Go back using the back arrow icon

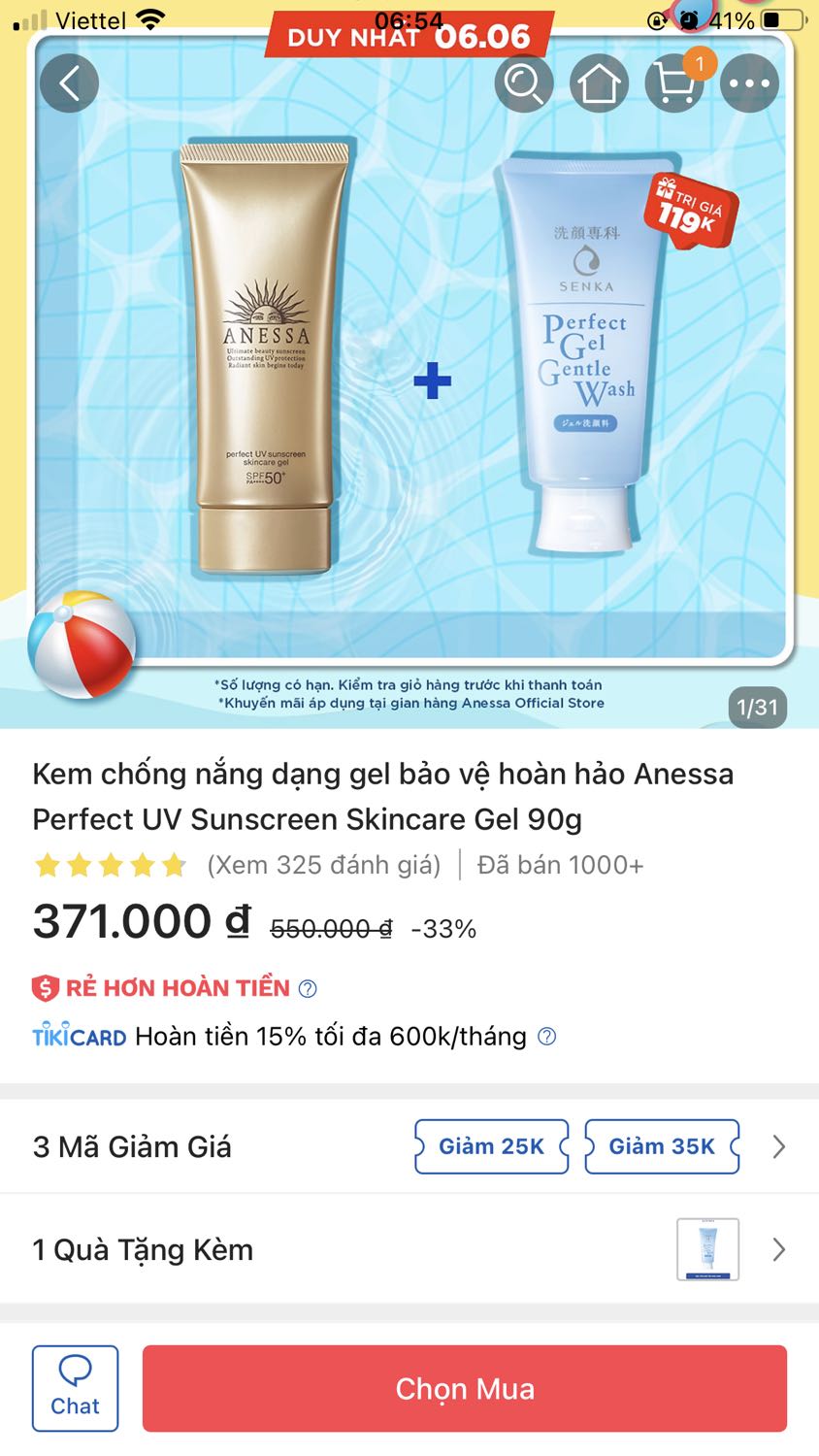[69, 83]
